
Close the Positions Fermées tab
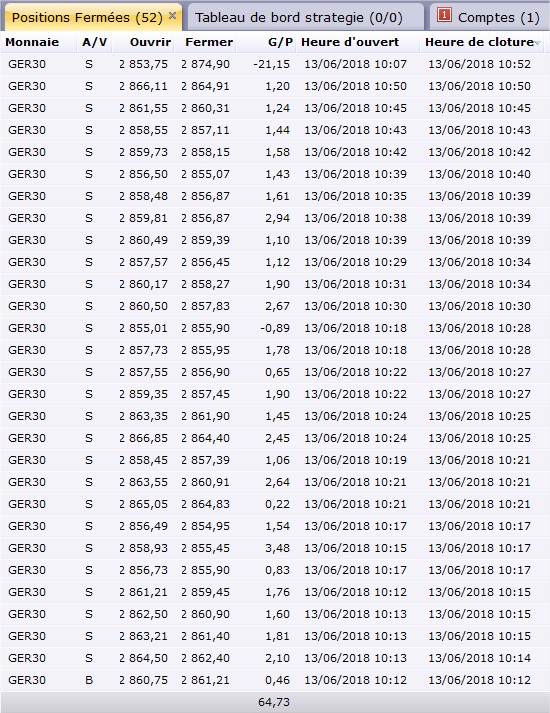172,15
